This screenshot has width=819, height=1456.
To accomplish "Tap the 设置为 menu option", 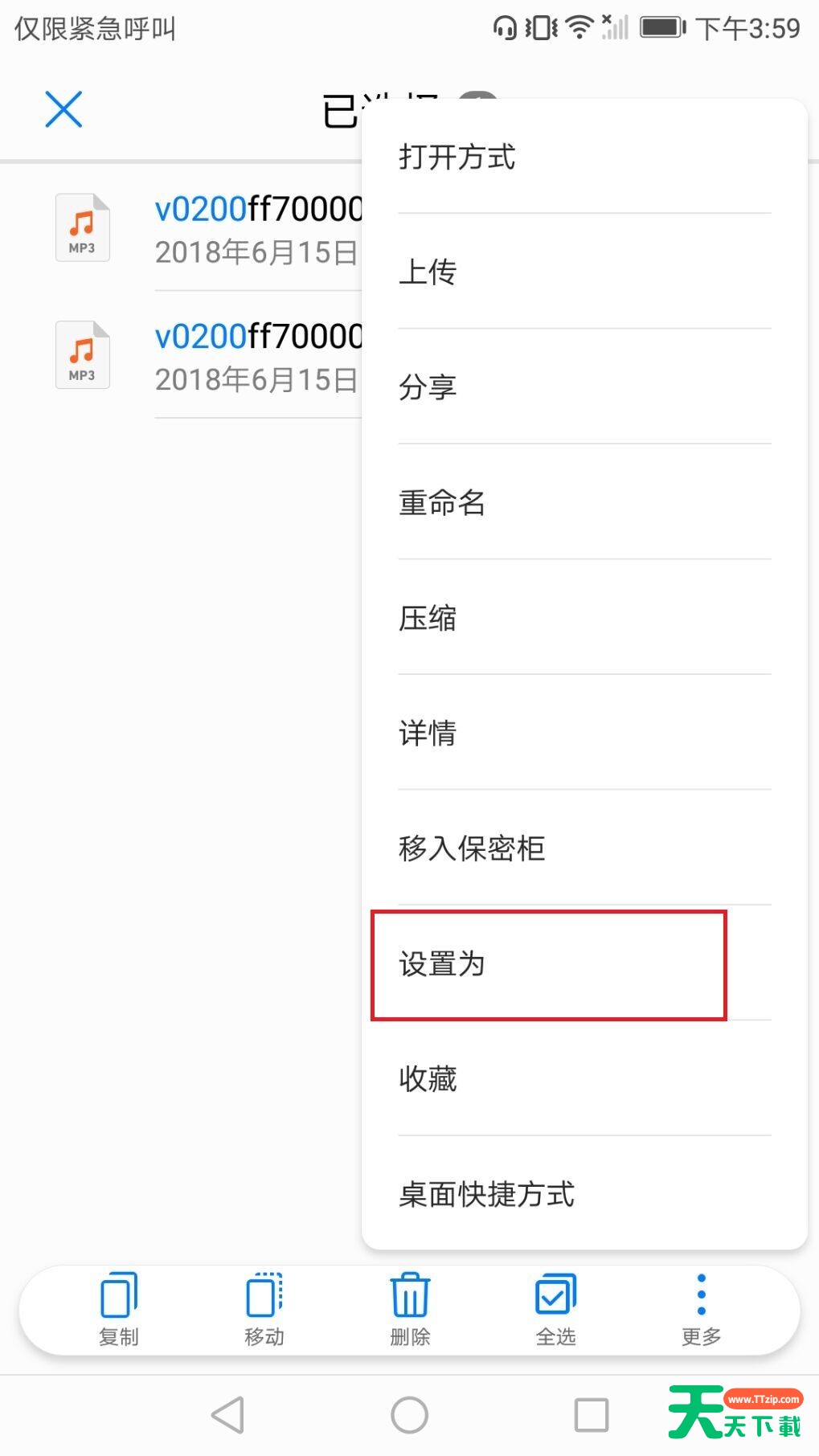I will (584, 963).
